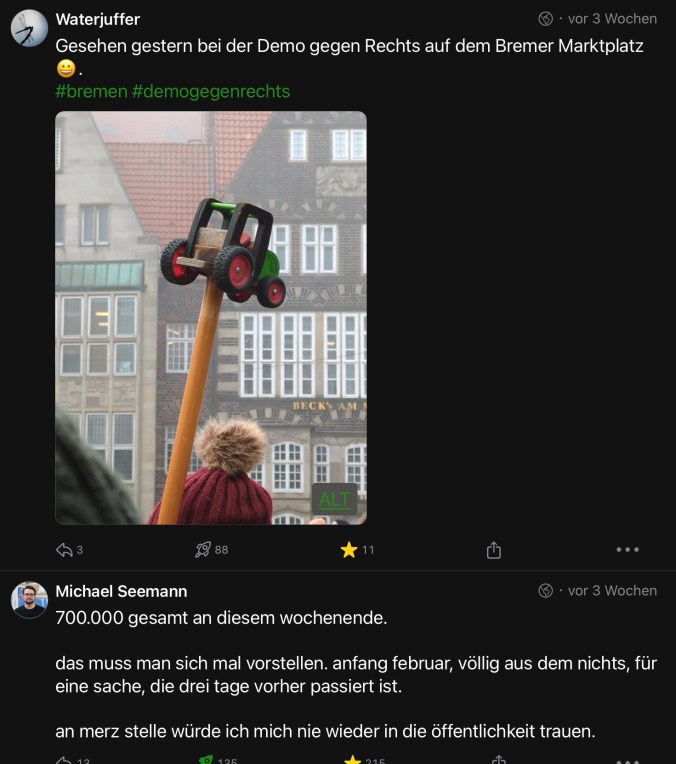Open more options for Waterjuffer's post

pos(627,549)
